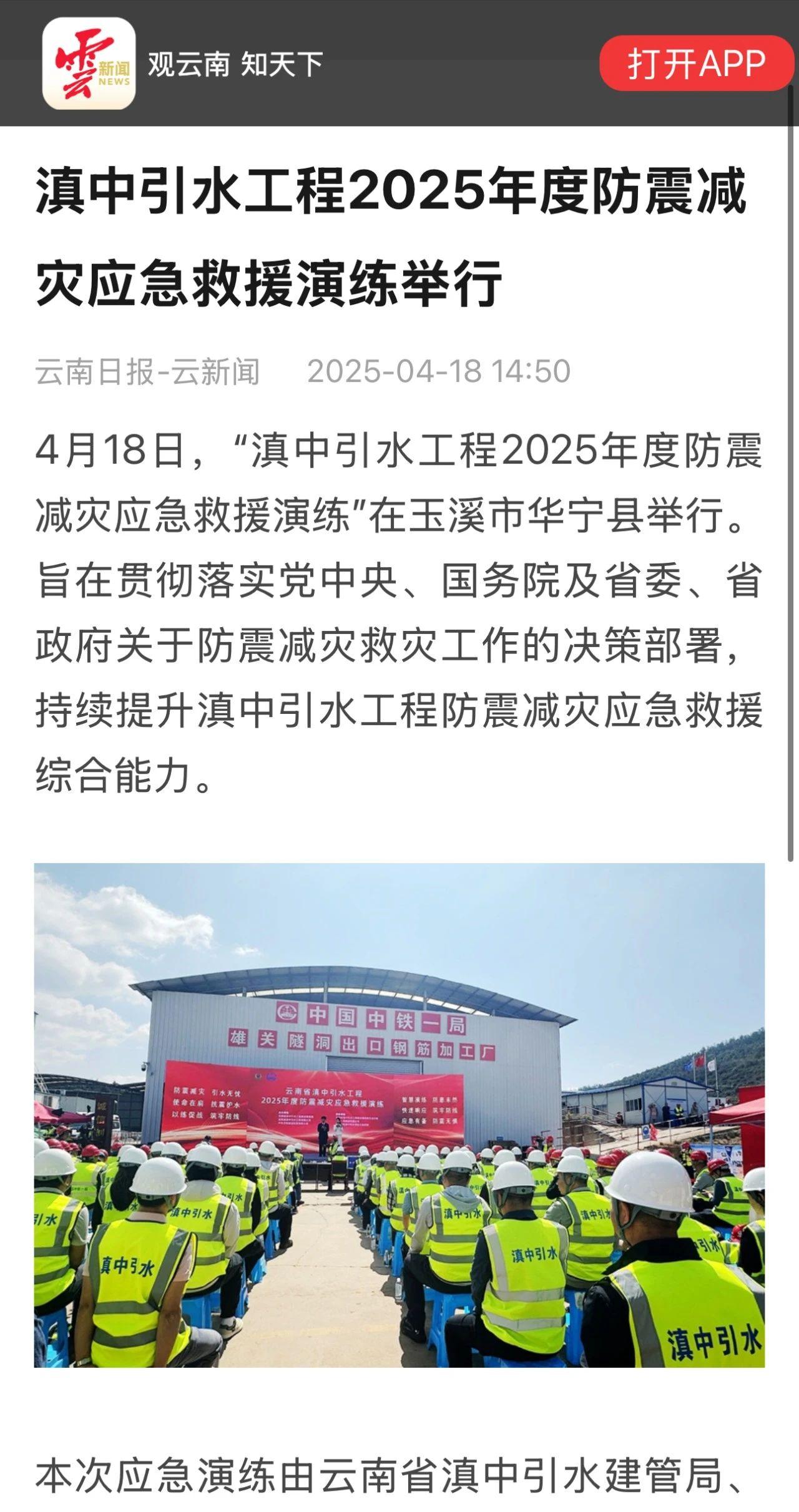Image resolution: width=799 pixels, height=1512 pixels.
Task: Open the 云新闻 logo in the banner
Action: [89, 63]
